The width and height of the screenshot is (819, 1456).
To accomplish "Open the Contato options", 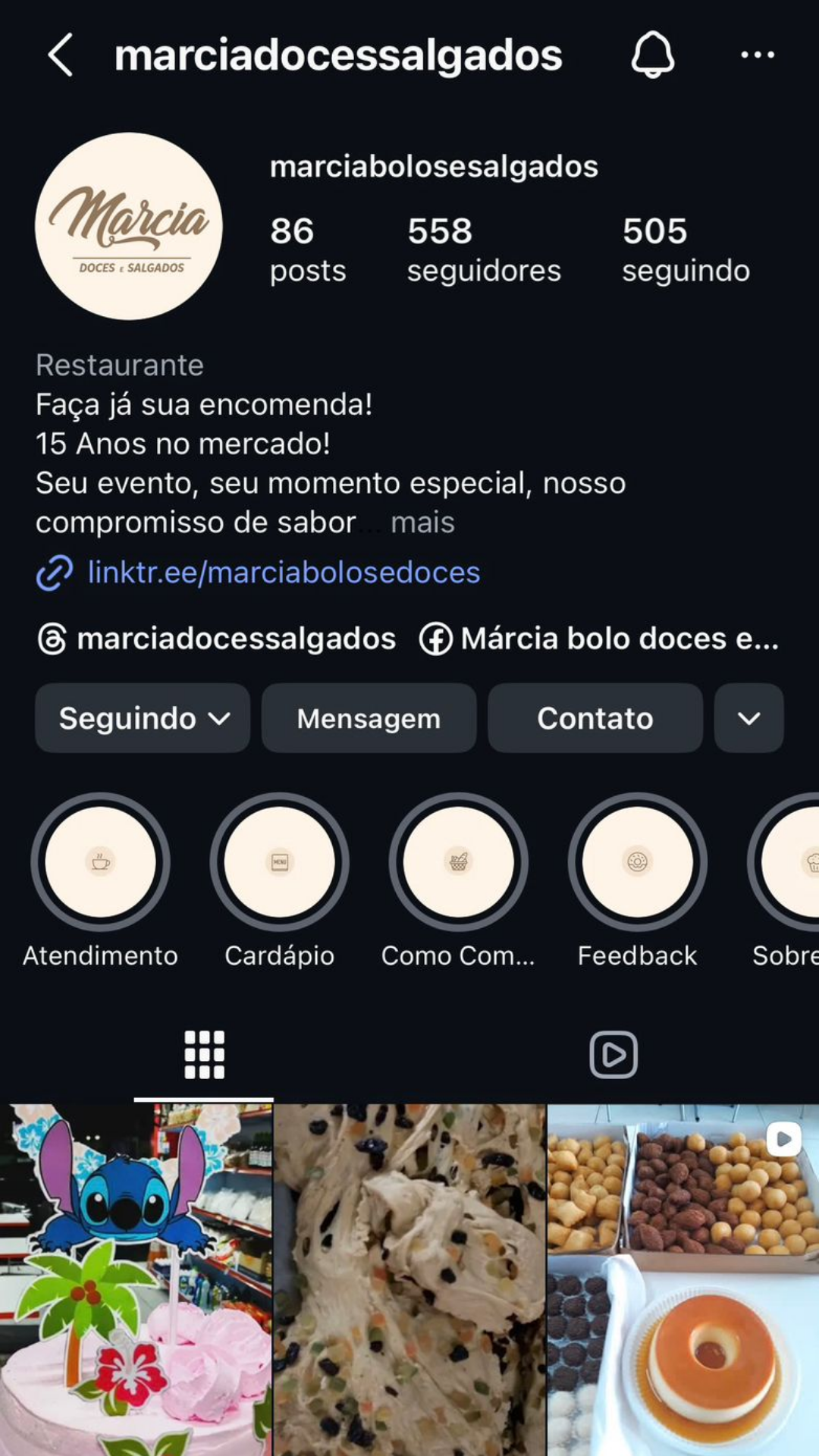I will (595, 718).
